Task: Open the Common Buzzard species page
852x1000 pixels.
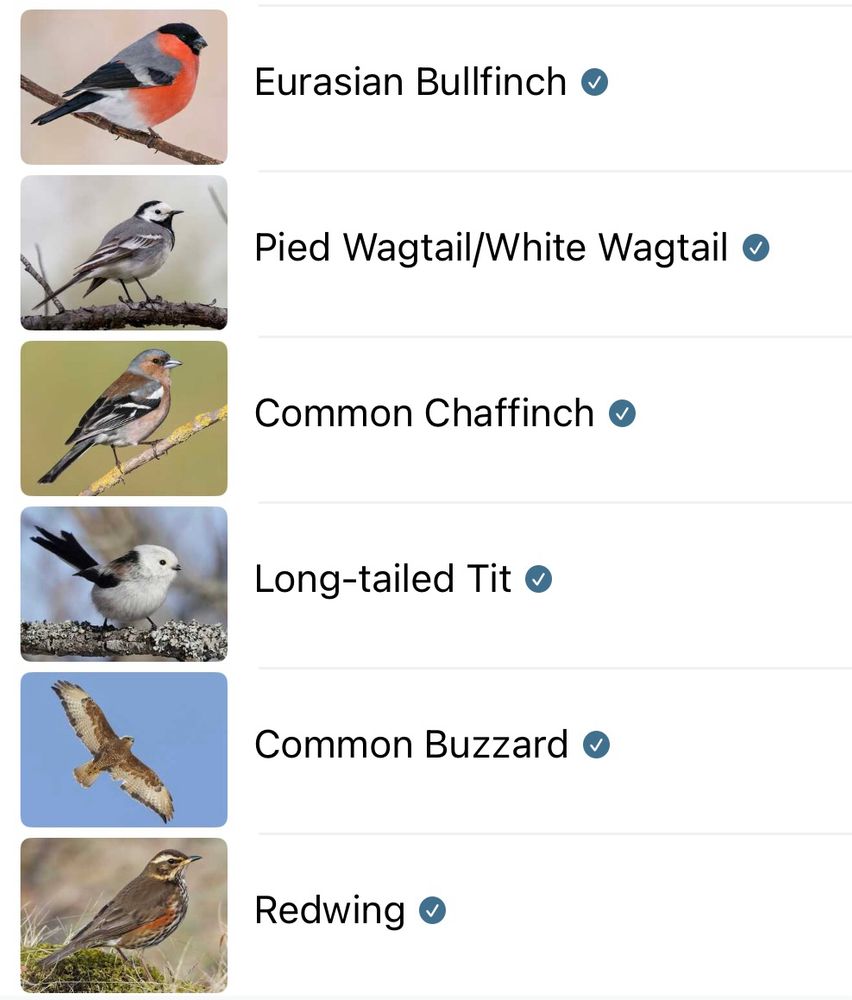Action: pyautogui.click(x=414, y=744)
